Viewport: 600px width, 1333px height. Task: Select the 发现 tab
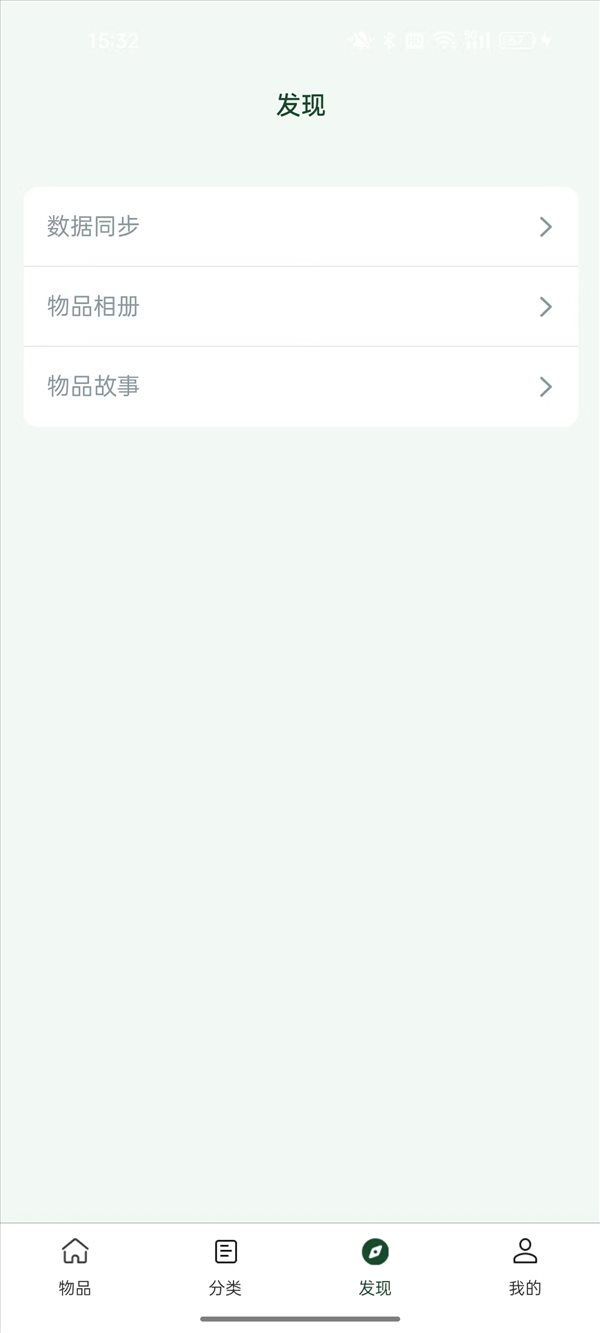(375, 1267)
